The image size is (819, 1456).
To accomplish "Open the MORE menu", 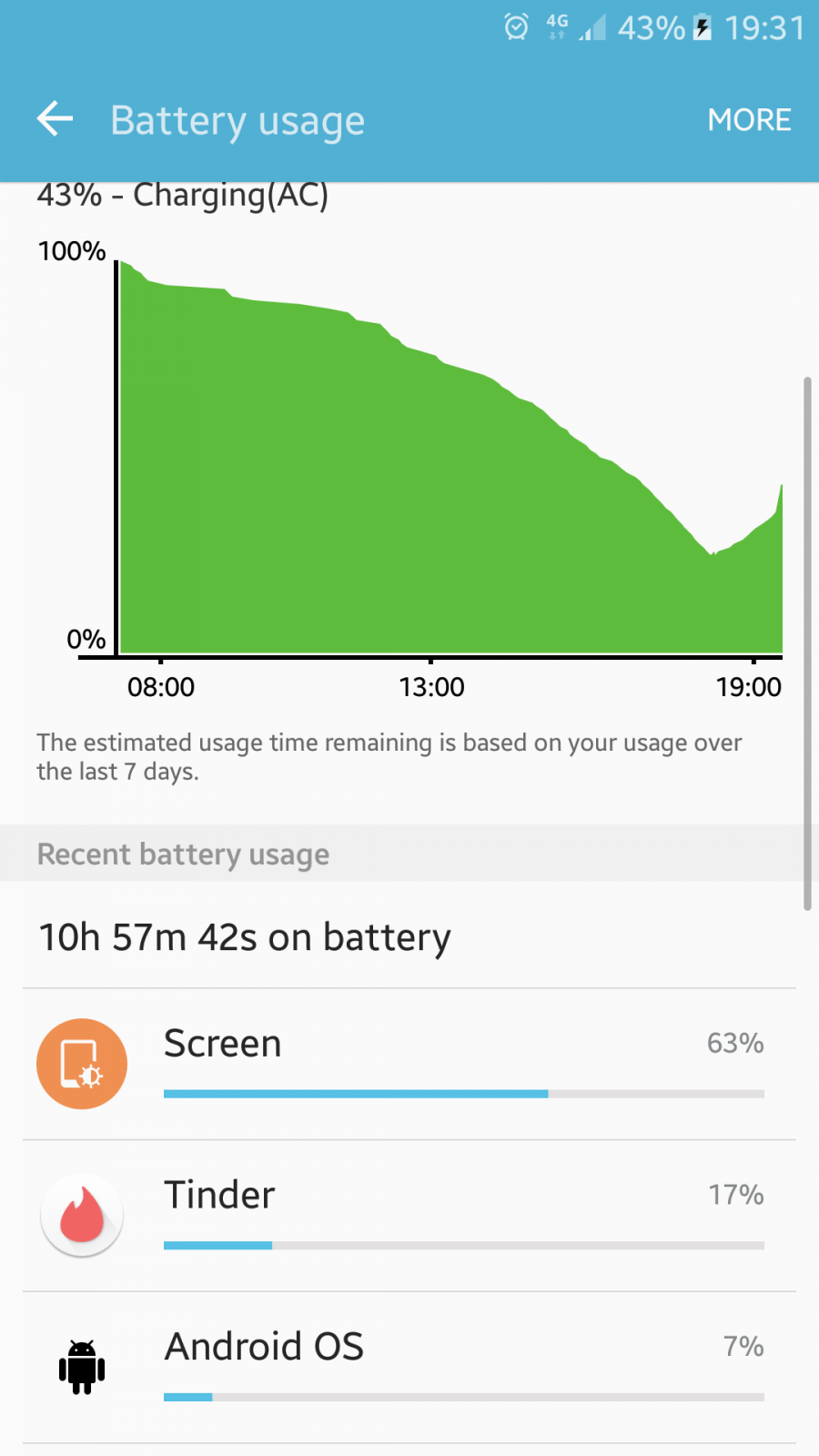I will coord(749,120).
